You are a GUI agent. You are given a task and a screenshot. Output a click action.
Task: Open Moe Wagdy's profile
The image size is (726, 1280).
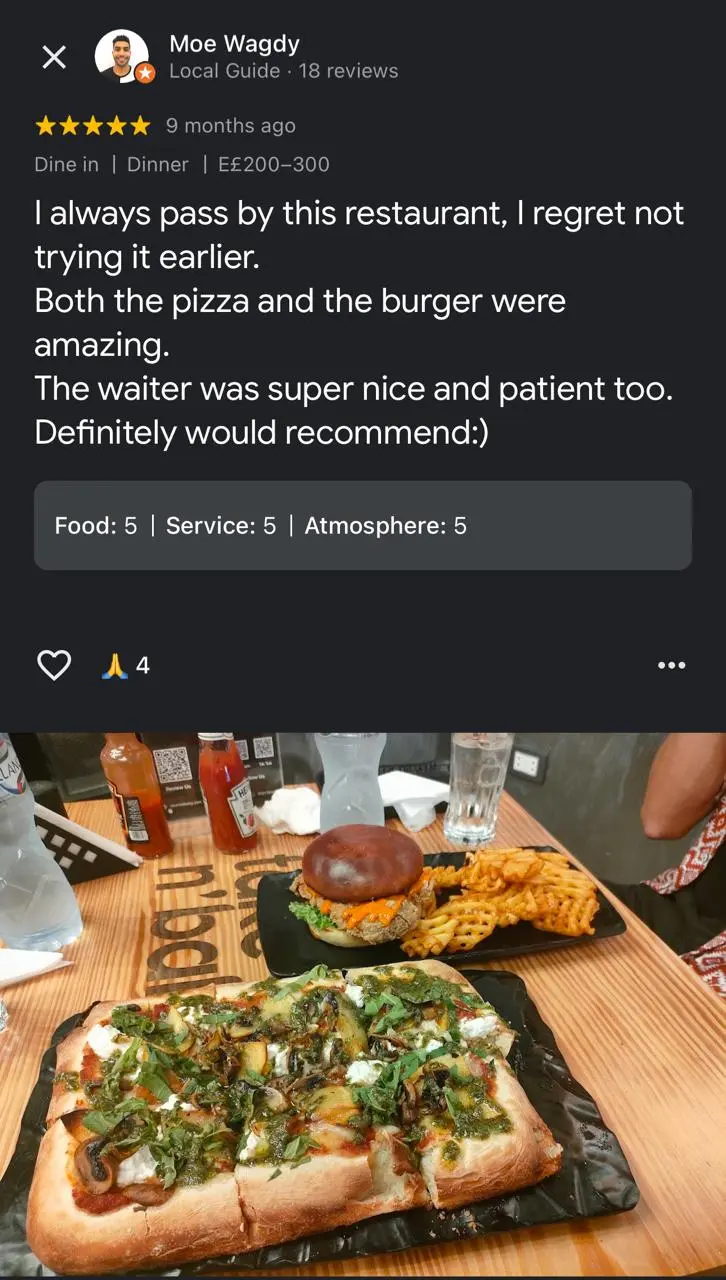tap(234, 44)
